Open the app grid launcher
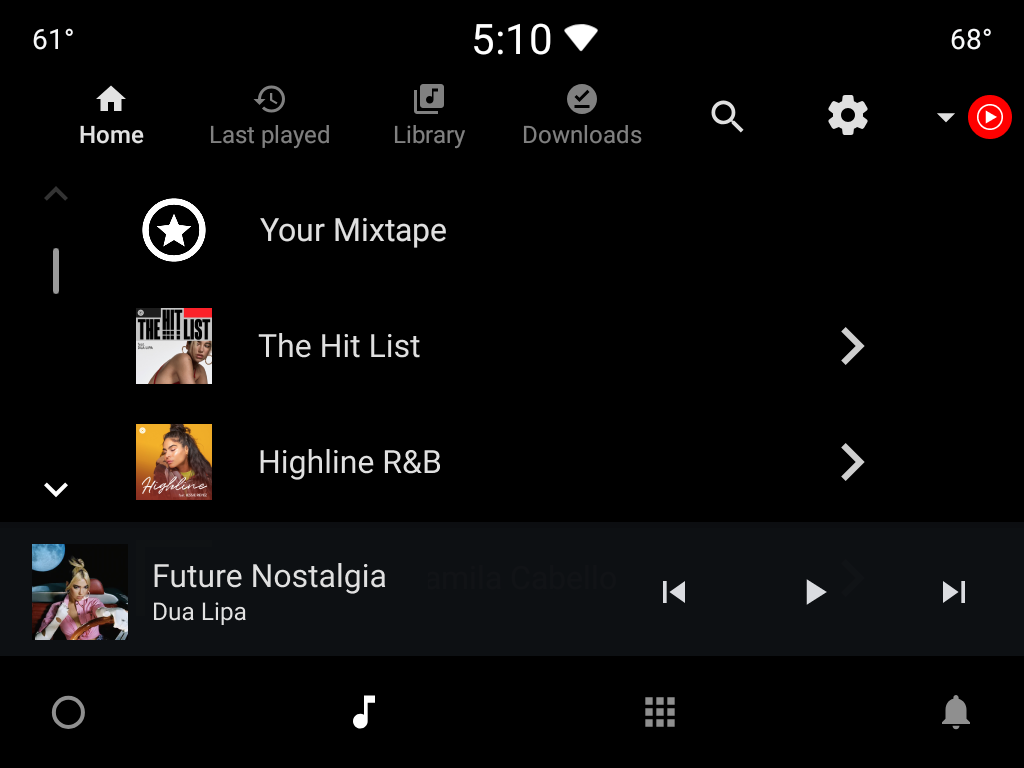The width and height of the screenshot is (1024, 768). [x=660, y=712]
